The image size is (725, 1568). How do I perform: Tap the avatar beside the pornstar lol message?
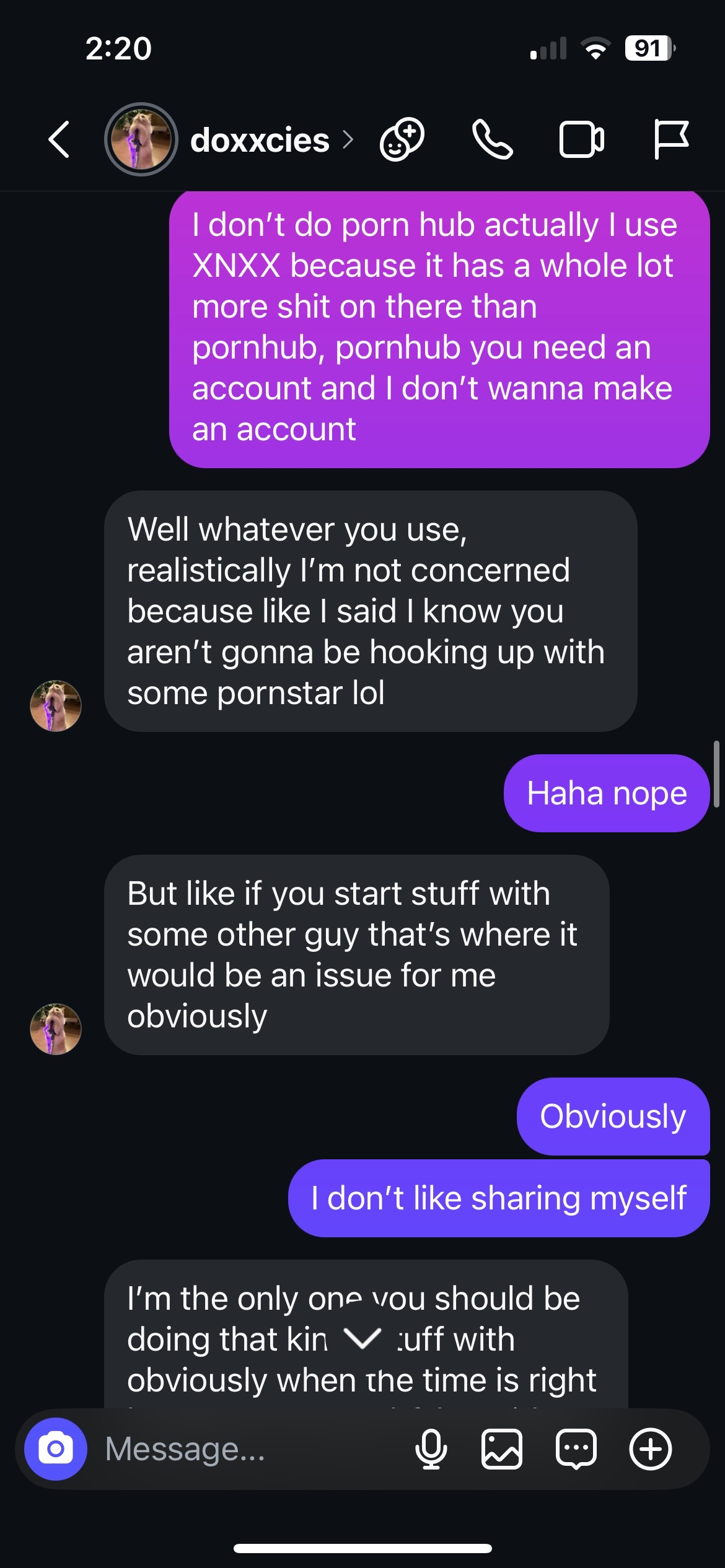pyautogui.click(x=56, y=706)
